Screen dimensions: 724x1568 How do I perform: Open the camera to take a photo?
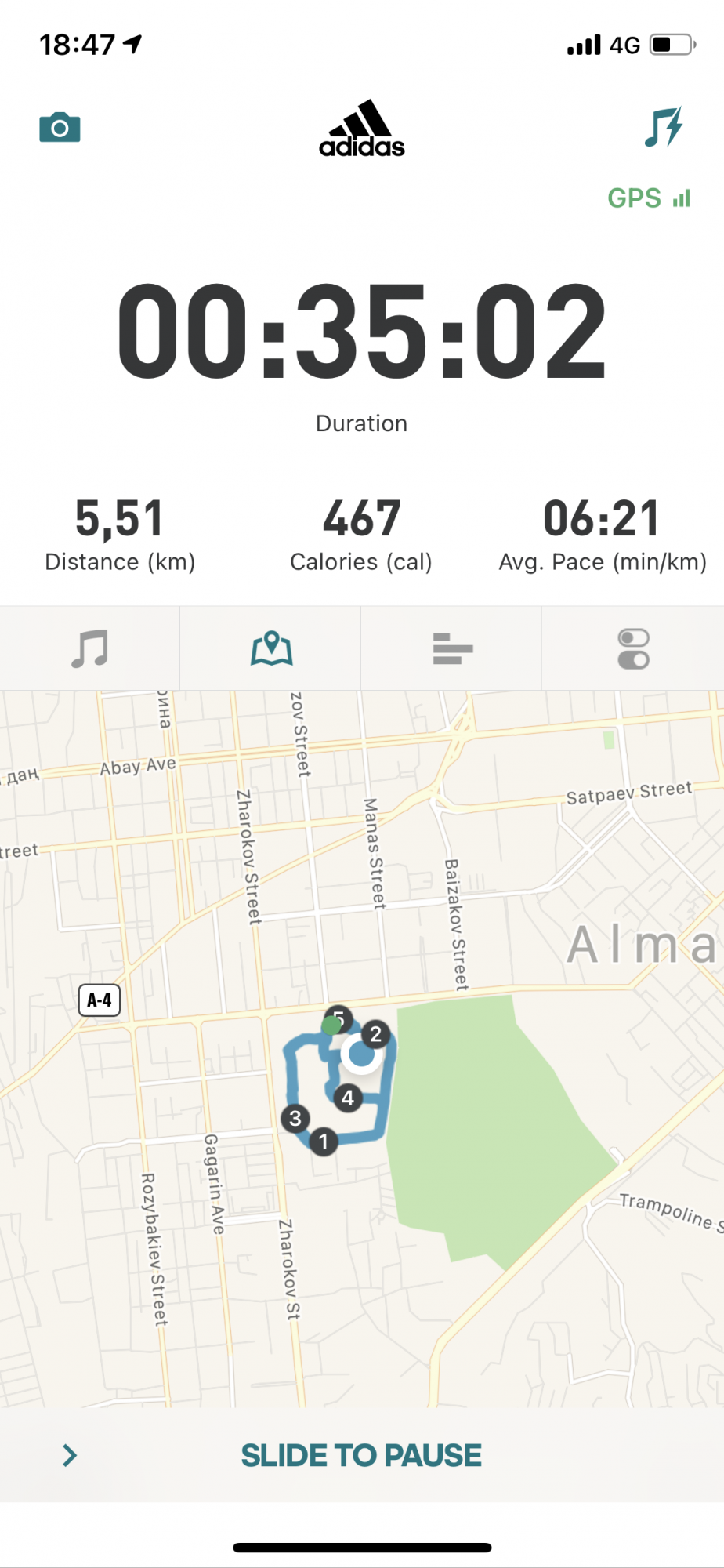pyautogui.click(x=60, y=128)
